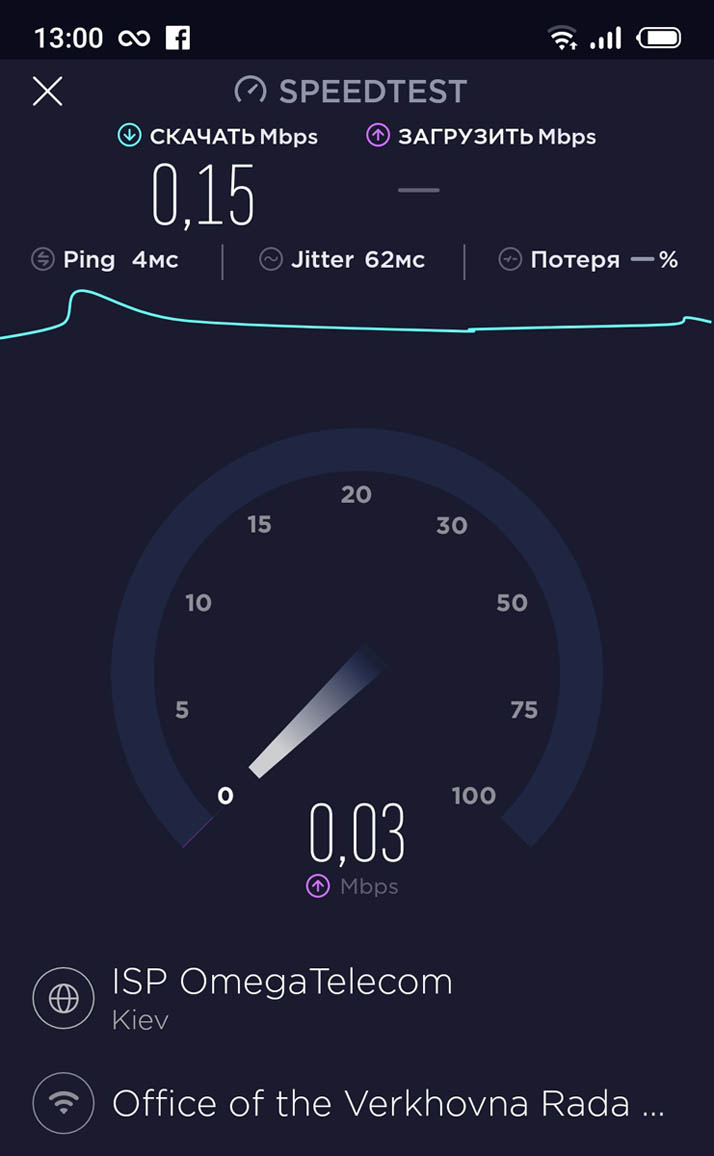Open the ISP OmegaTelecom server row

tap(282, 997)
